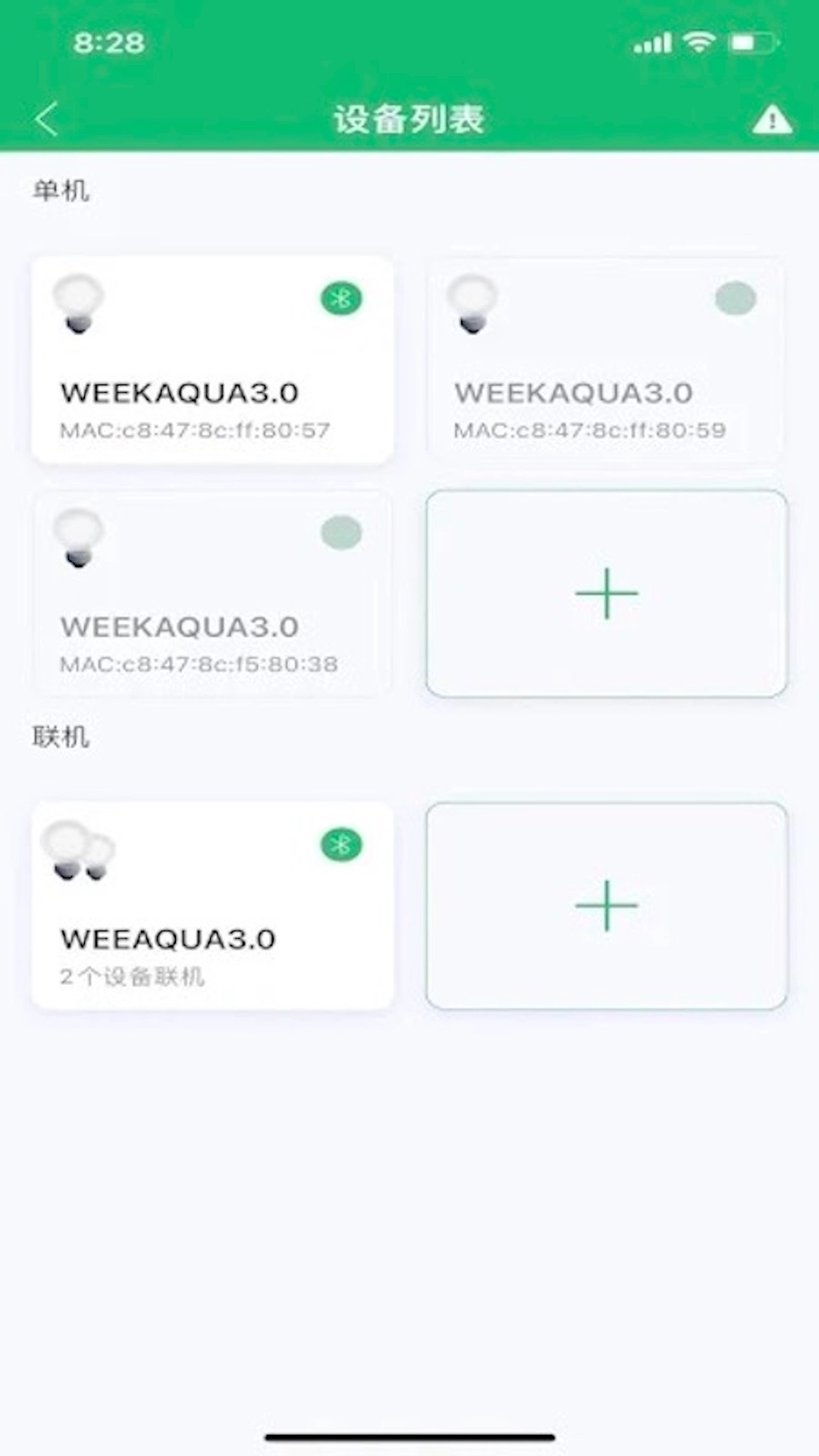The width and height of the screenshot is (819, 1456).
Task: Tap the bulb icon on the first WEEKAQUA3.0 card
Action: pos(78,303)
